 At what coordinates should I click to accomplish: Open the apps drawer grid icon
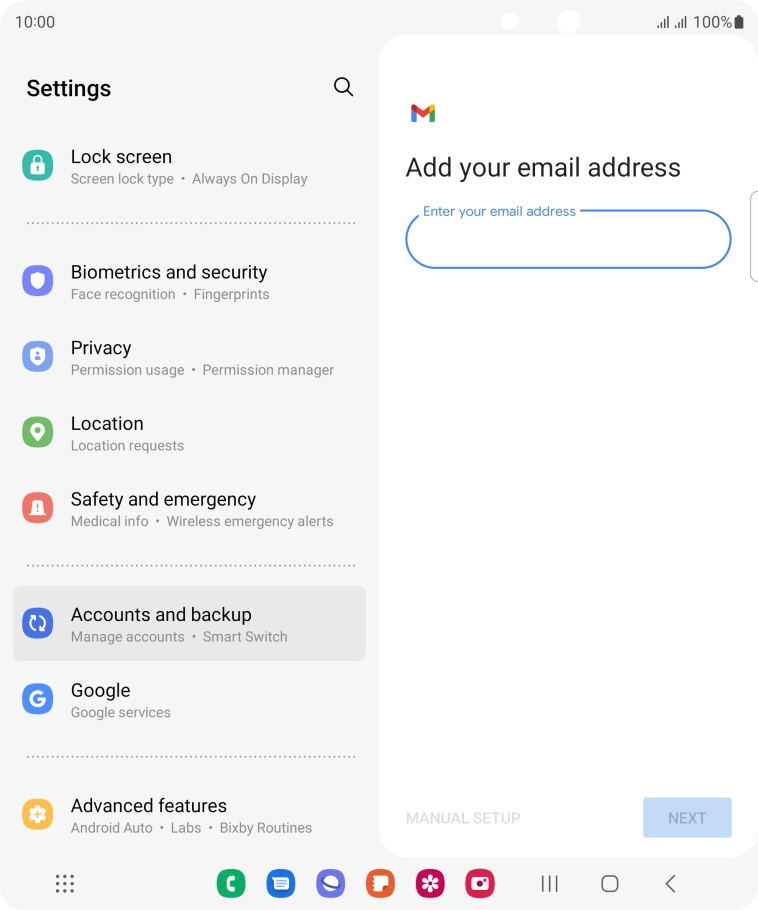coord(65,883)
